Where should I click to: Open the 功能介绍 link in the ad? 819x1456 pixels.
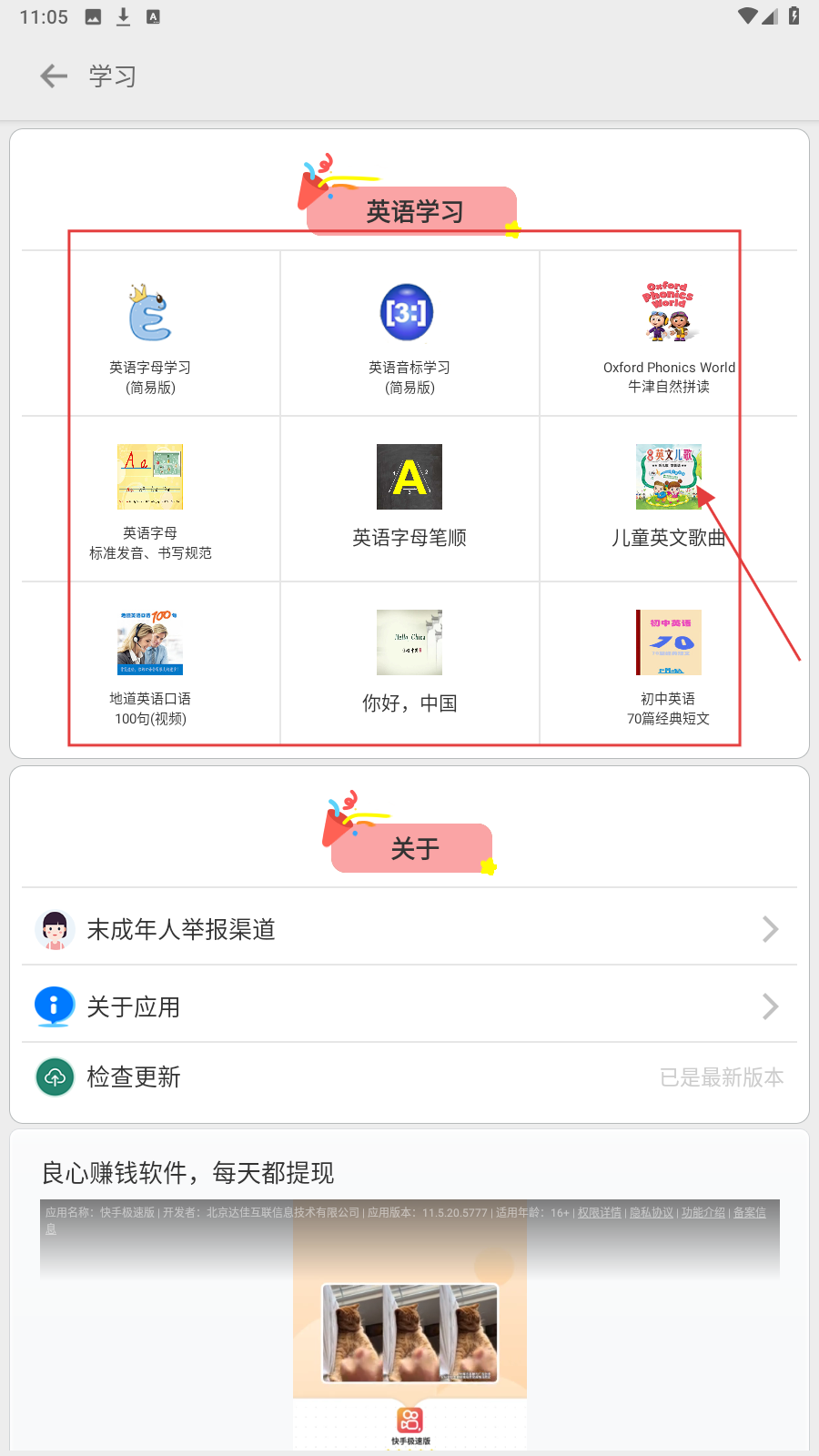click(703, 1213)
